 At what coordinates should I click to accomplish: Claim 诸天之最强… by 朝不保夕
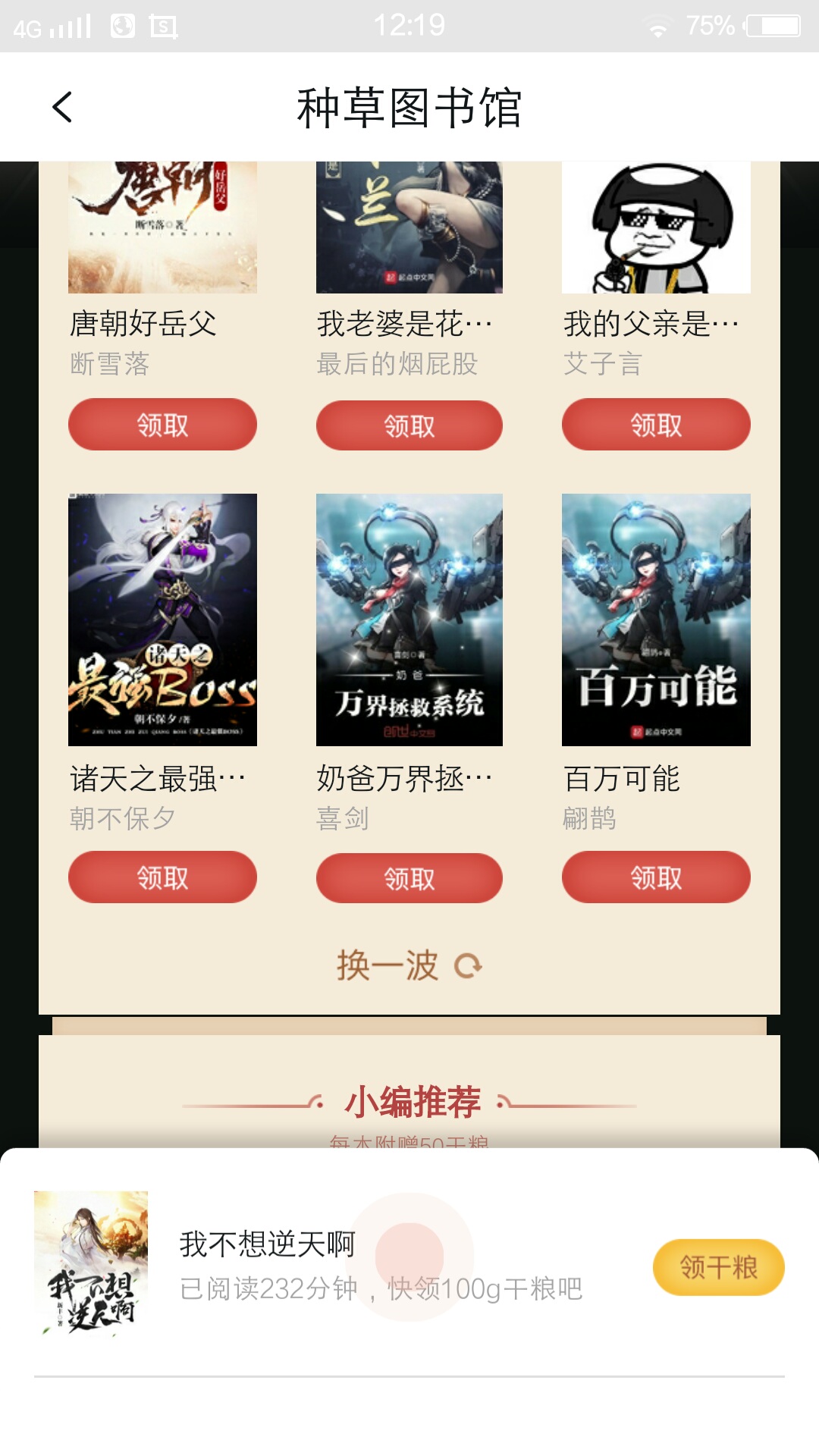click(x=162, y=877)
